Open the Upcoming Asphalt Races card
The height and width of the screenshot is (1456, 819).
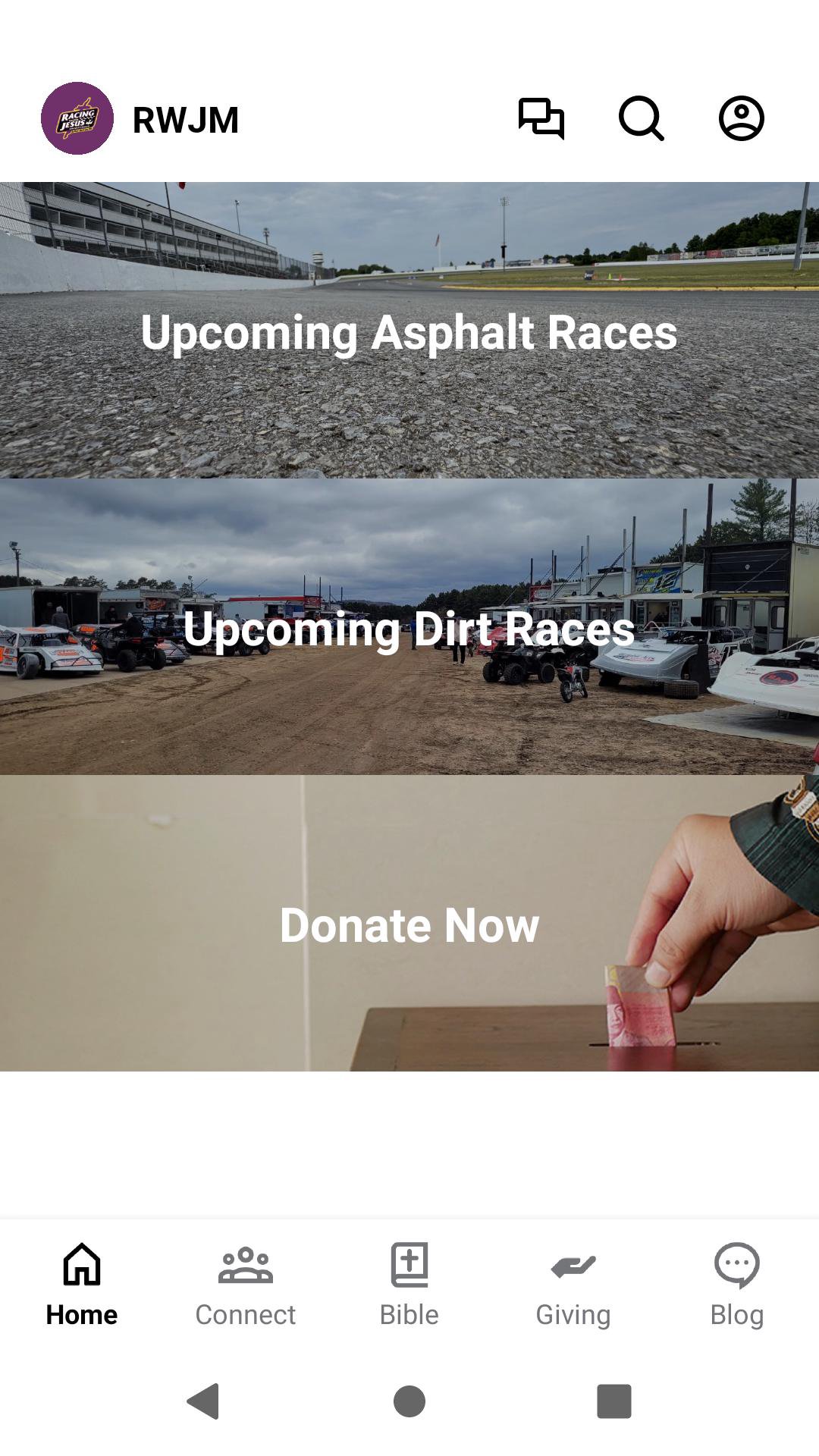tap(409, 331)
